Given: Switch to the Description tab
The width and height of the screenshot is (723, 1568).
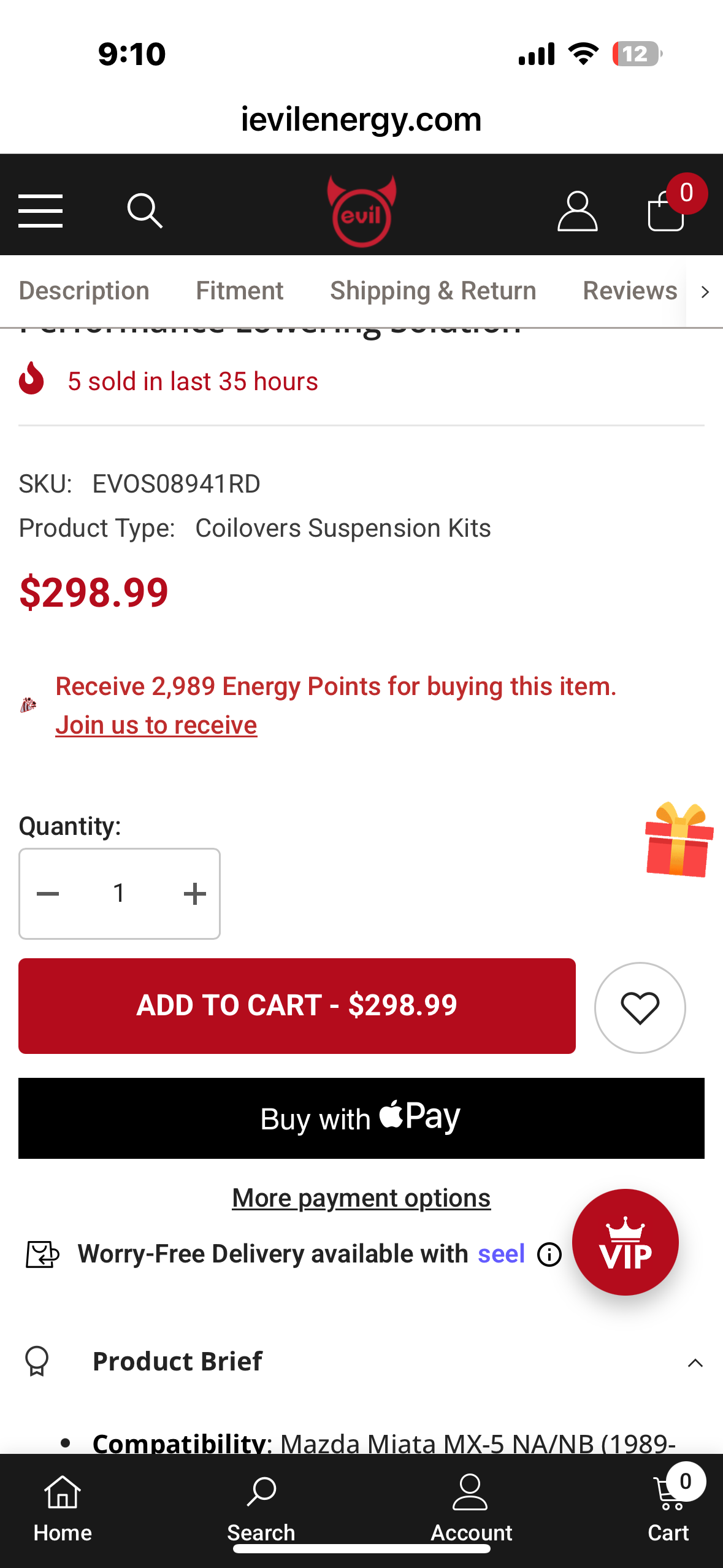Looking at the screenshot, I should pos(84,291).
